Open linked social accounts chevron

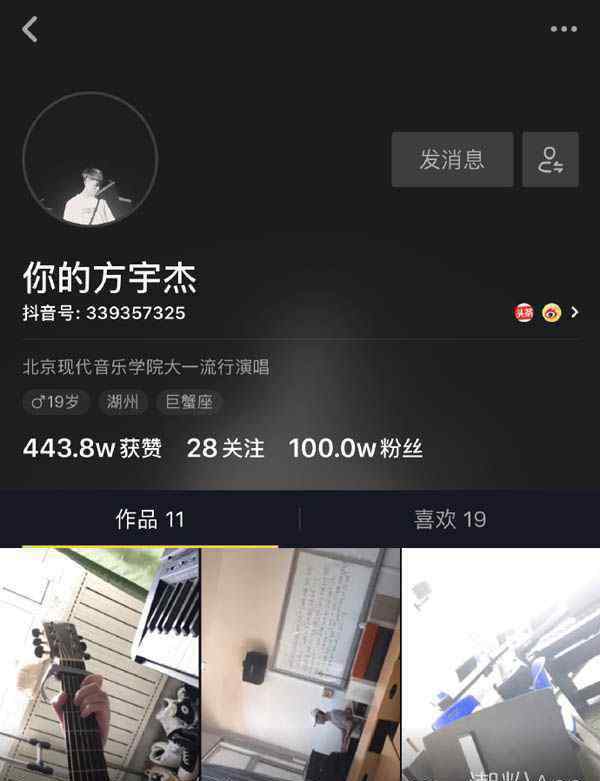[575, 313]
